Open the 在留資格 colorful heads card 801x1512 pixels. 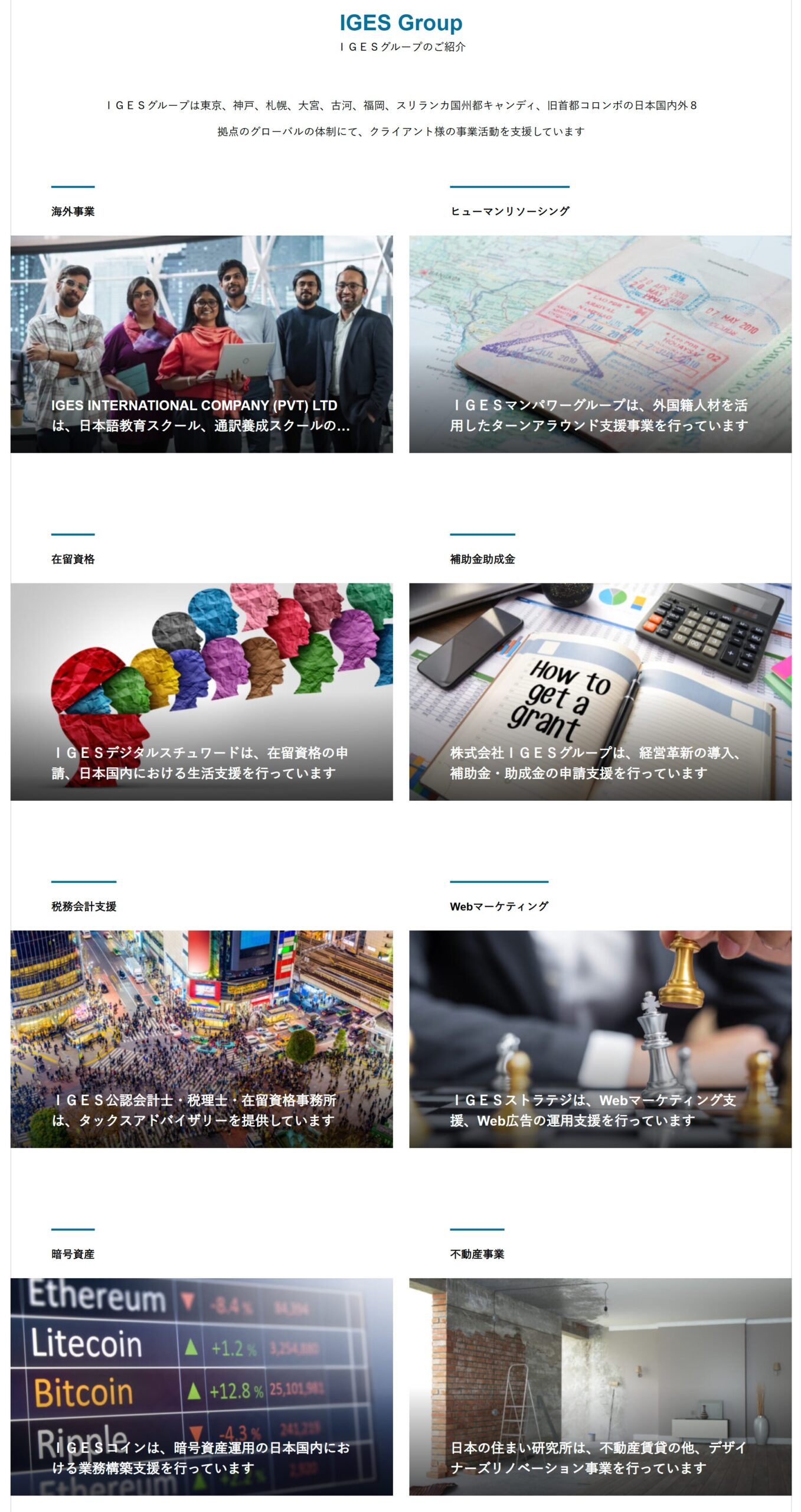pyautogui.click(x=201, y=692)
